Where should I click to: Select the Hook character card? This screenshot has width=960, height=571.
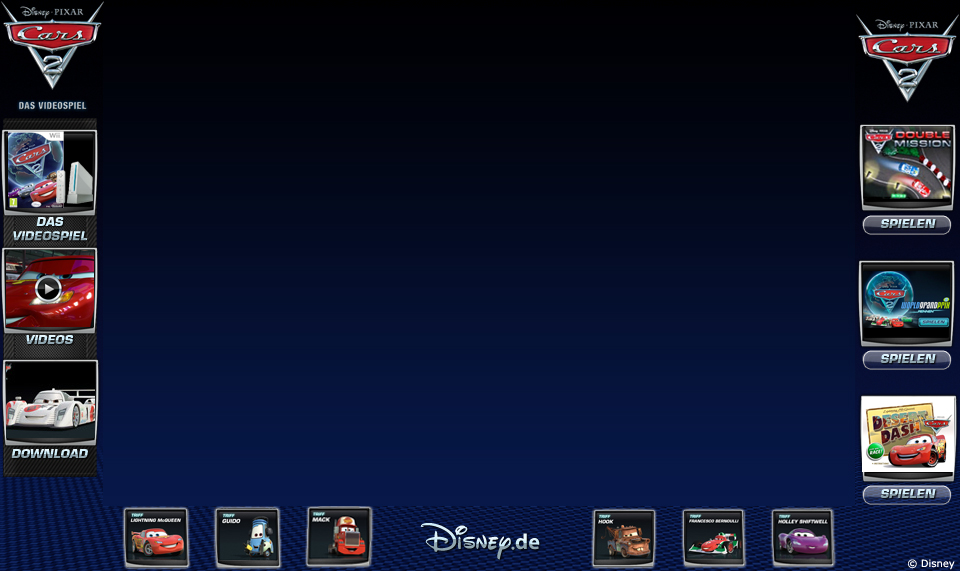[x=624, y=538]
